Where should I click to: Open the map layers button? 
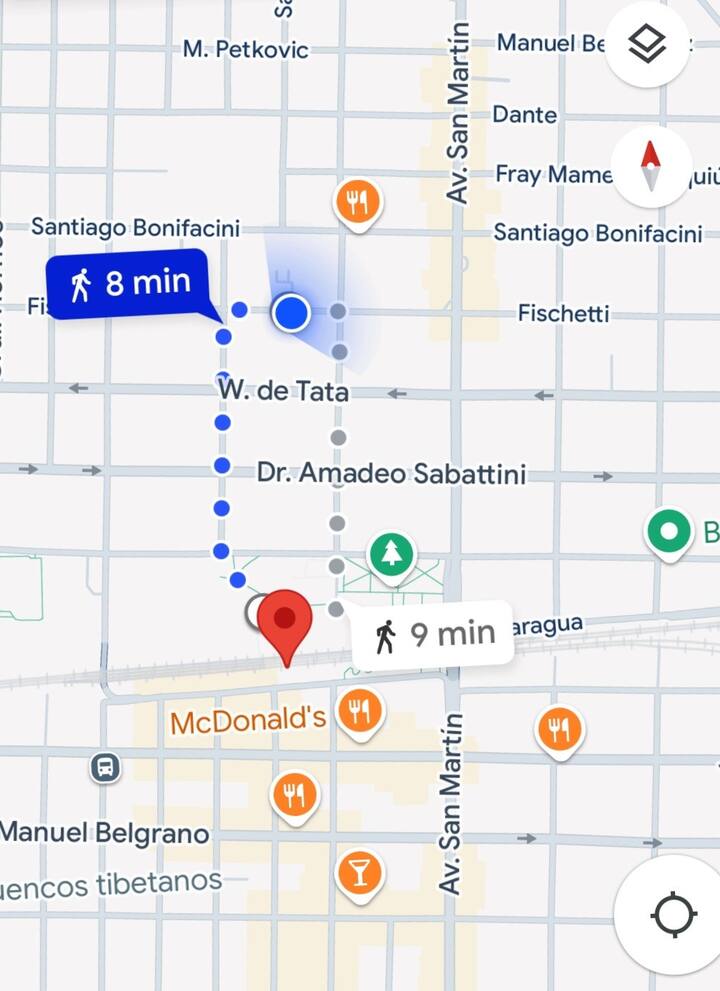click(647, 44)
